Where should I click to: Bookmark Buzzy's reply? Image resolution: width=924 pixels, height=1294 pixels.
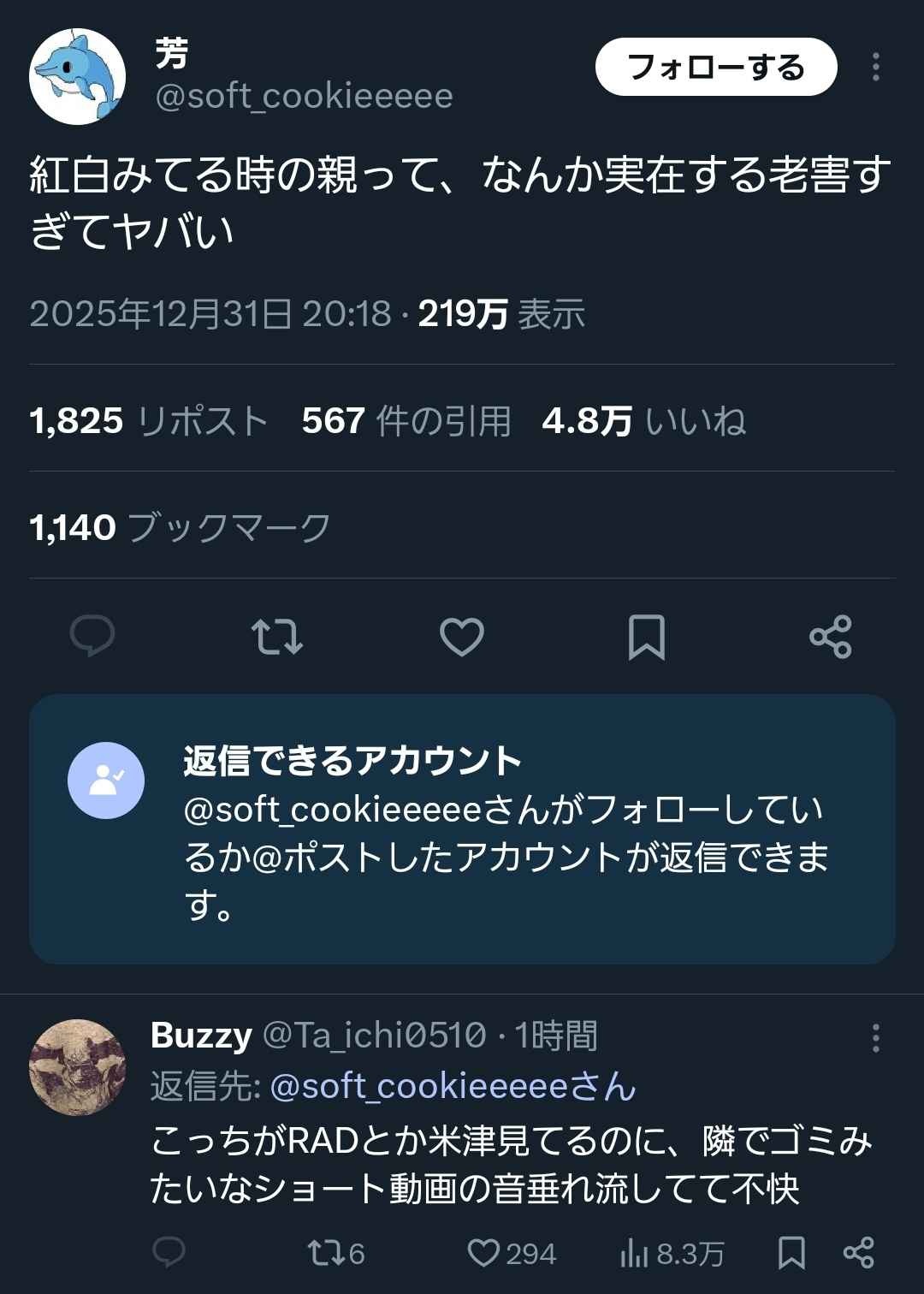coord(791,1253)
